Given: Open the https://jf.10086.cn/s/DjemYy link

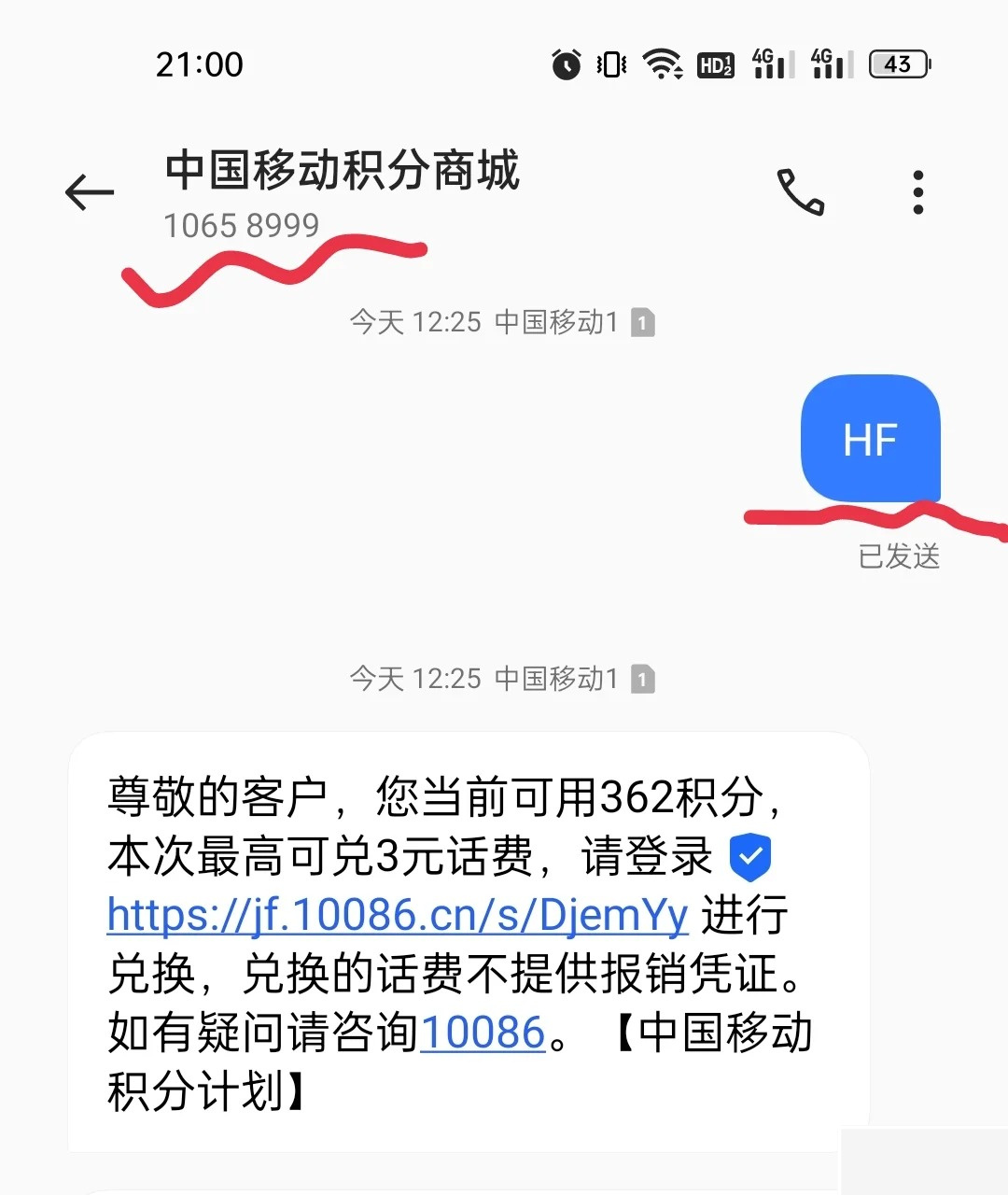Looking at the screenshot, I should click(396, 914).
